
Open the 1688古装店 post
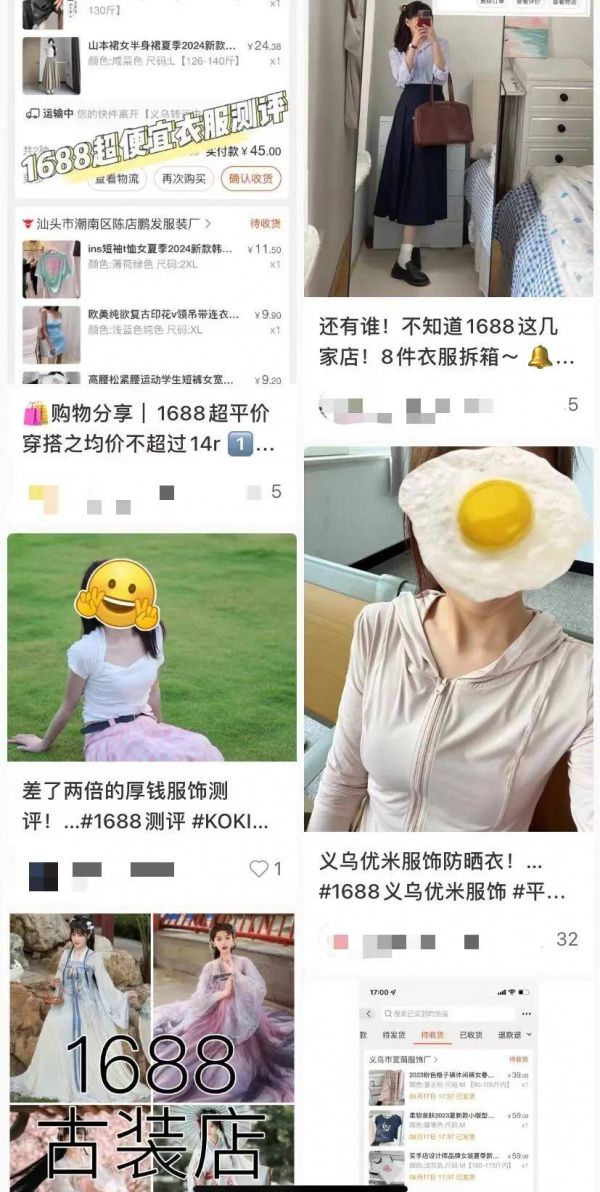coord(152,1050)
